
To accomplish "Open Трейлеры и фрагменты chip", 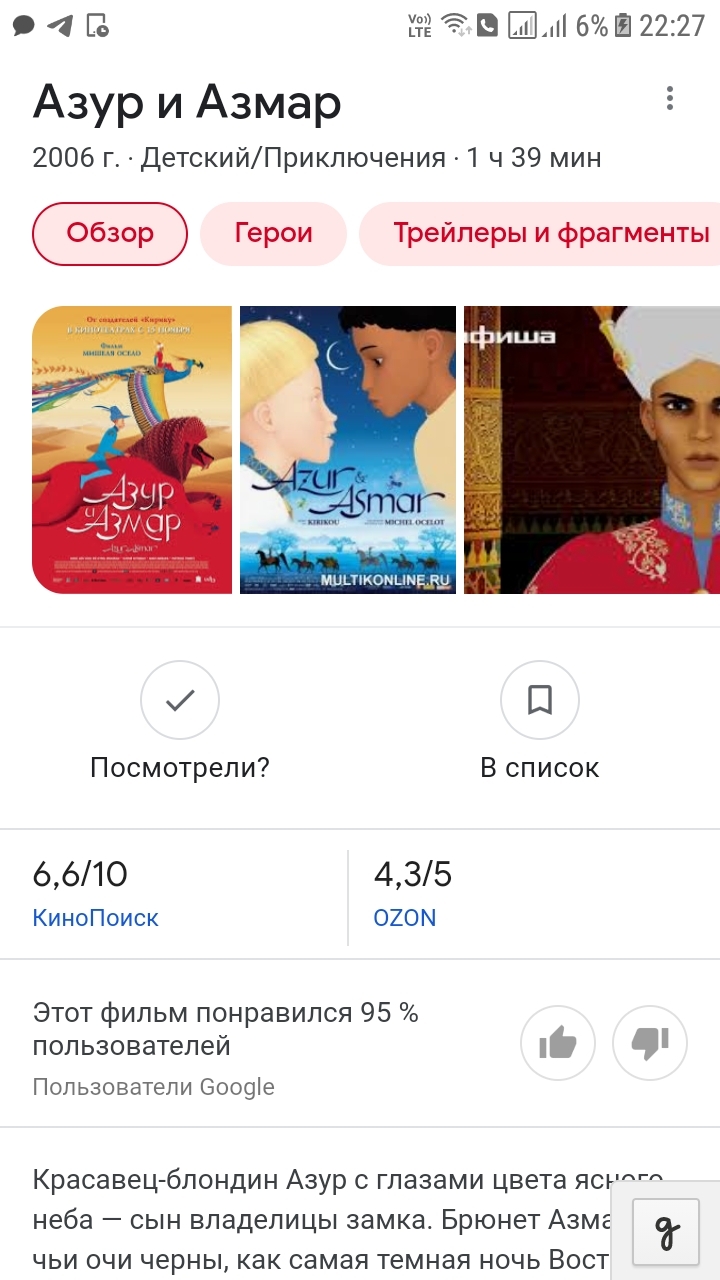I will tap(550, 234).
